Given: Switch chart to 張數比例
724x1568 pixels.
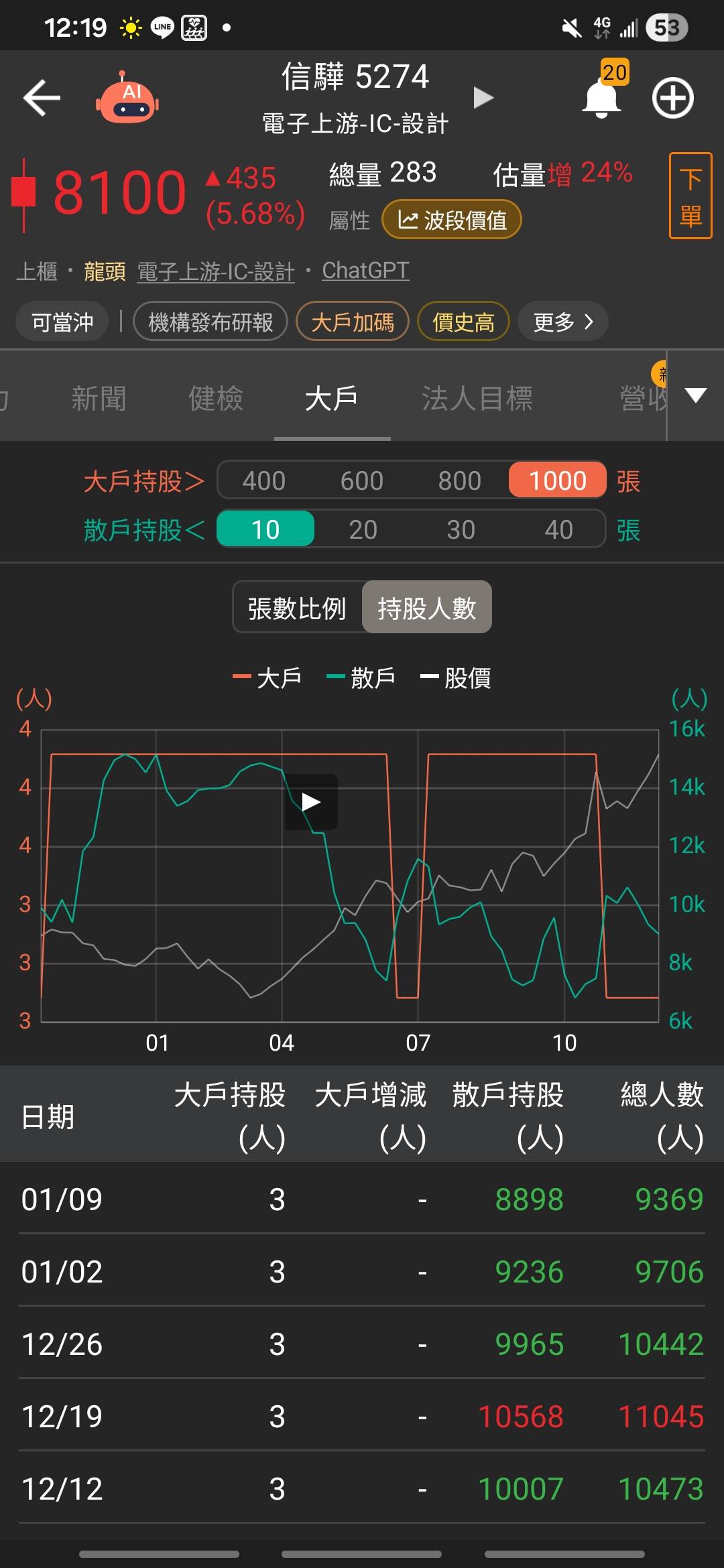Looking at the screenshot, I should coord(297,608).
